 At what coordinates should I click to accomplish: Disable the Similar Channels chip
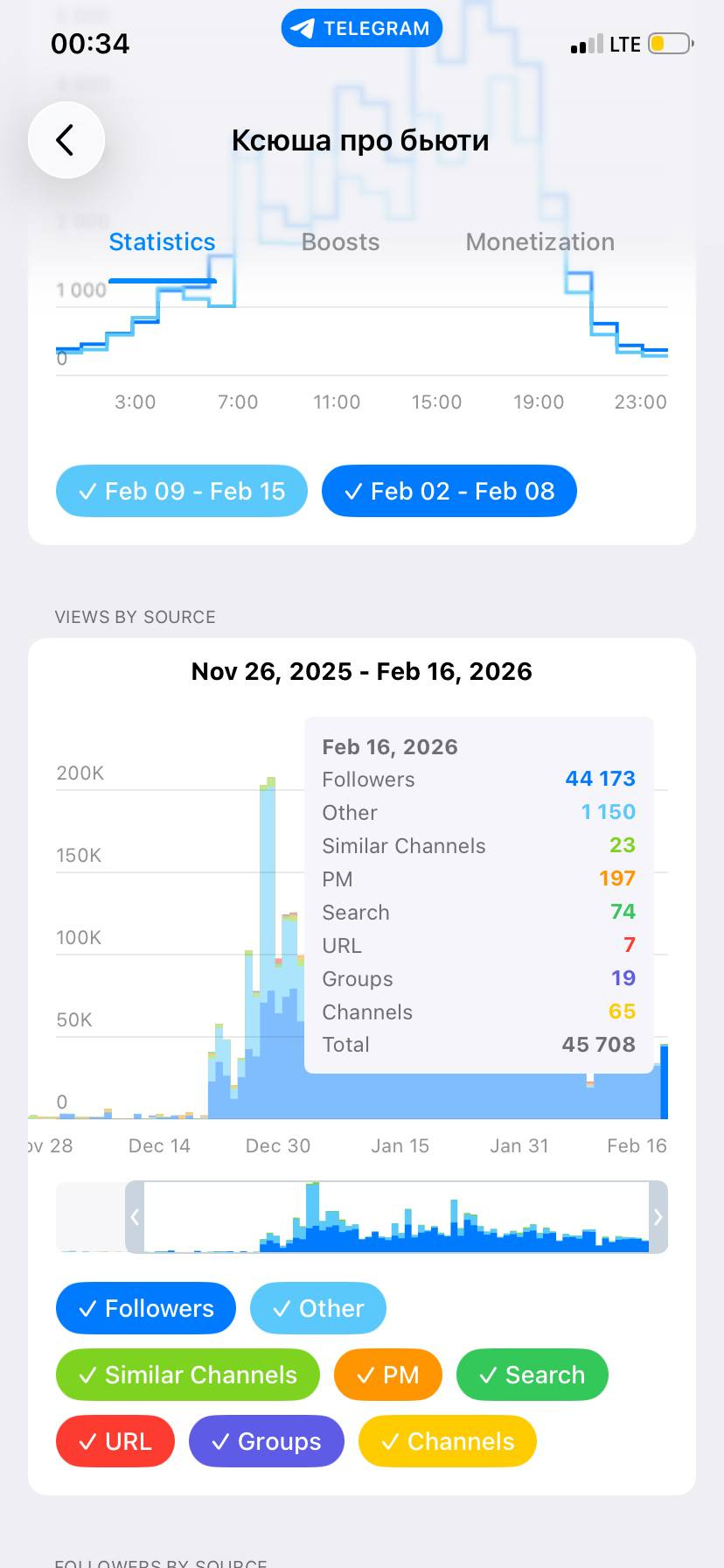point(188,1375)
